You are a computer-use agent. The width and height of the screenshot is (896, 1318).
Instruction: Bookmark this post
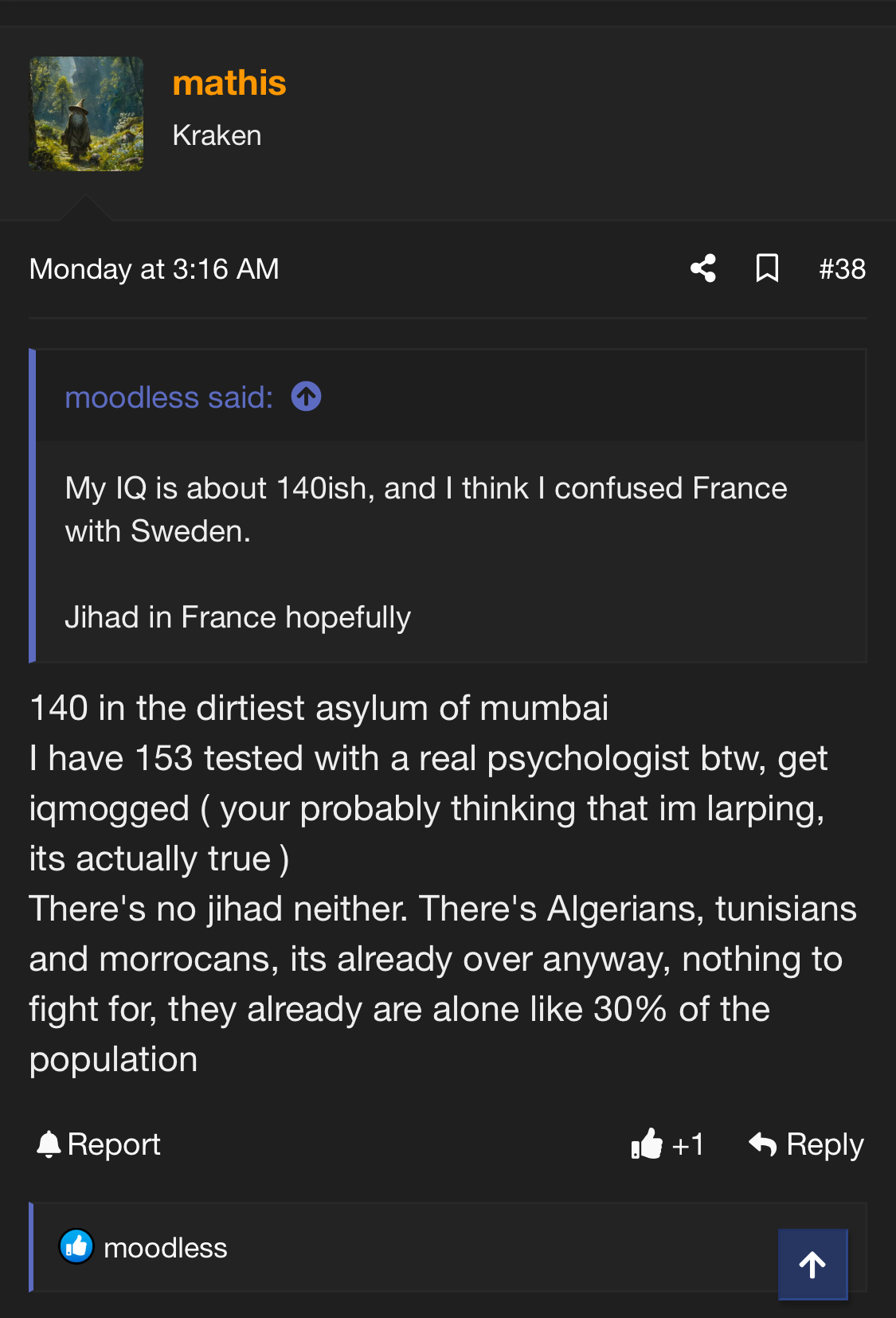767,268
